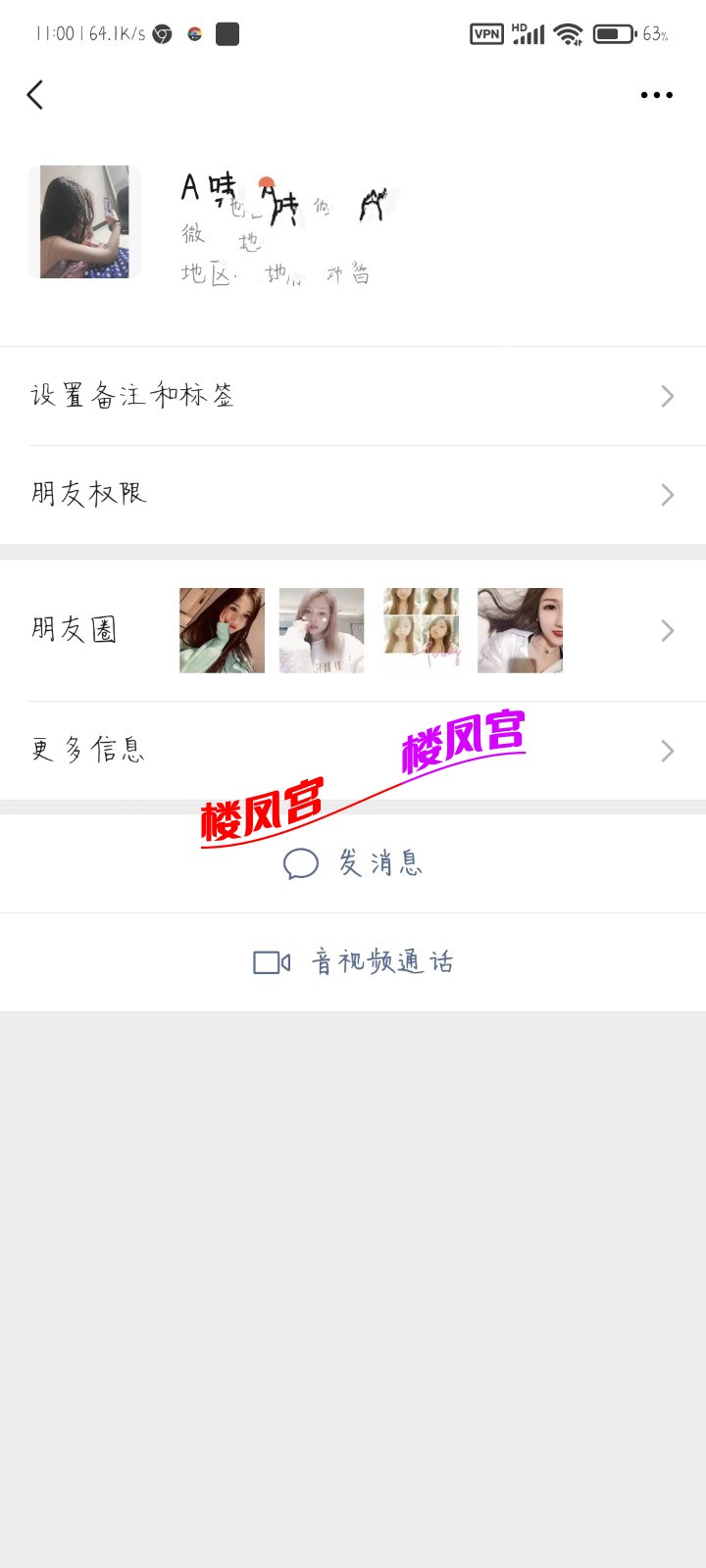Open the three-dot overflow menu
This screenshot has height=1568, width=706.
pyautogui.click(x=656, y=95)
